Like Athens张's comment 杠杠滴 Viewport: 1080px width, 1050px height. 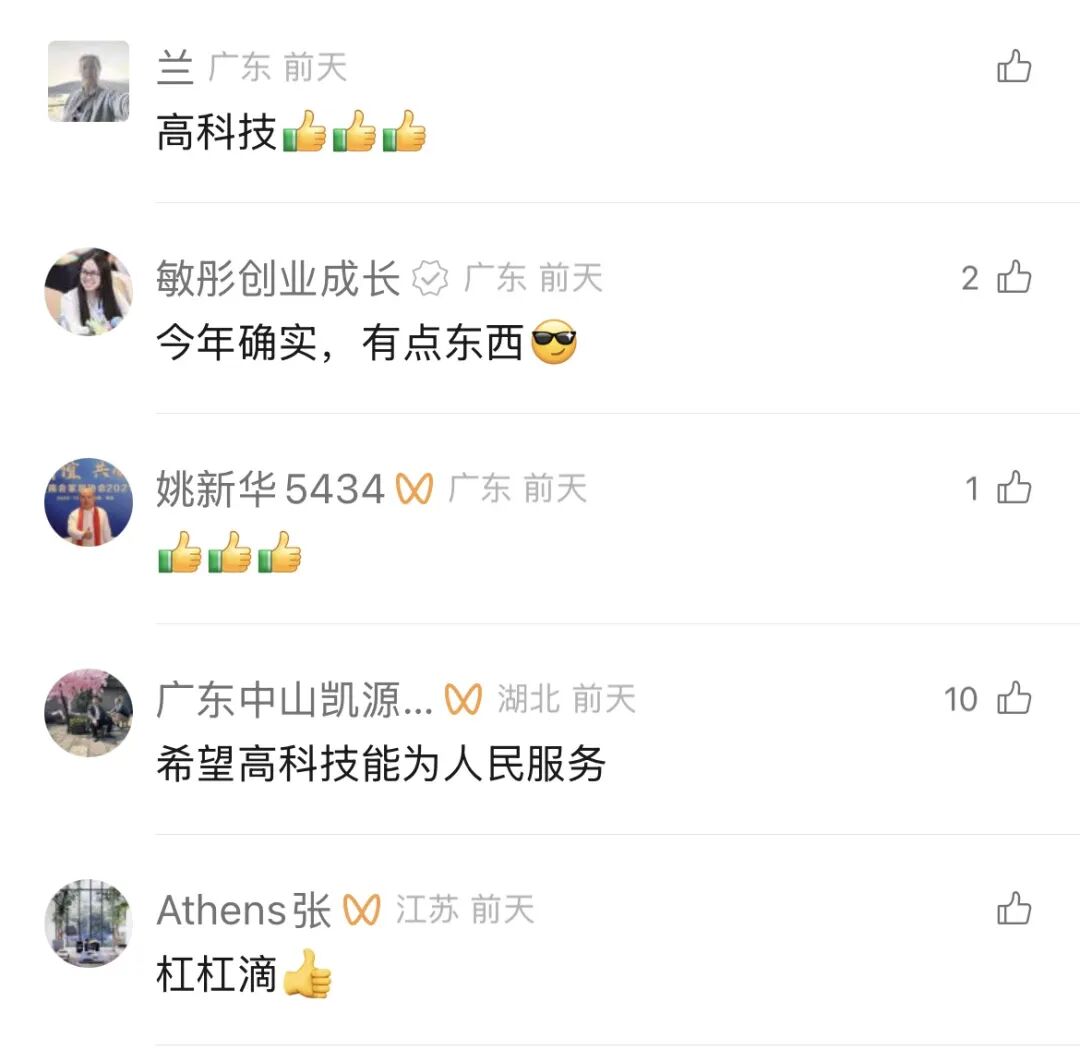[1013, 910]
